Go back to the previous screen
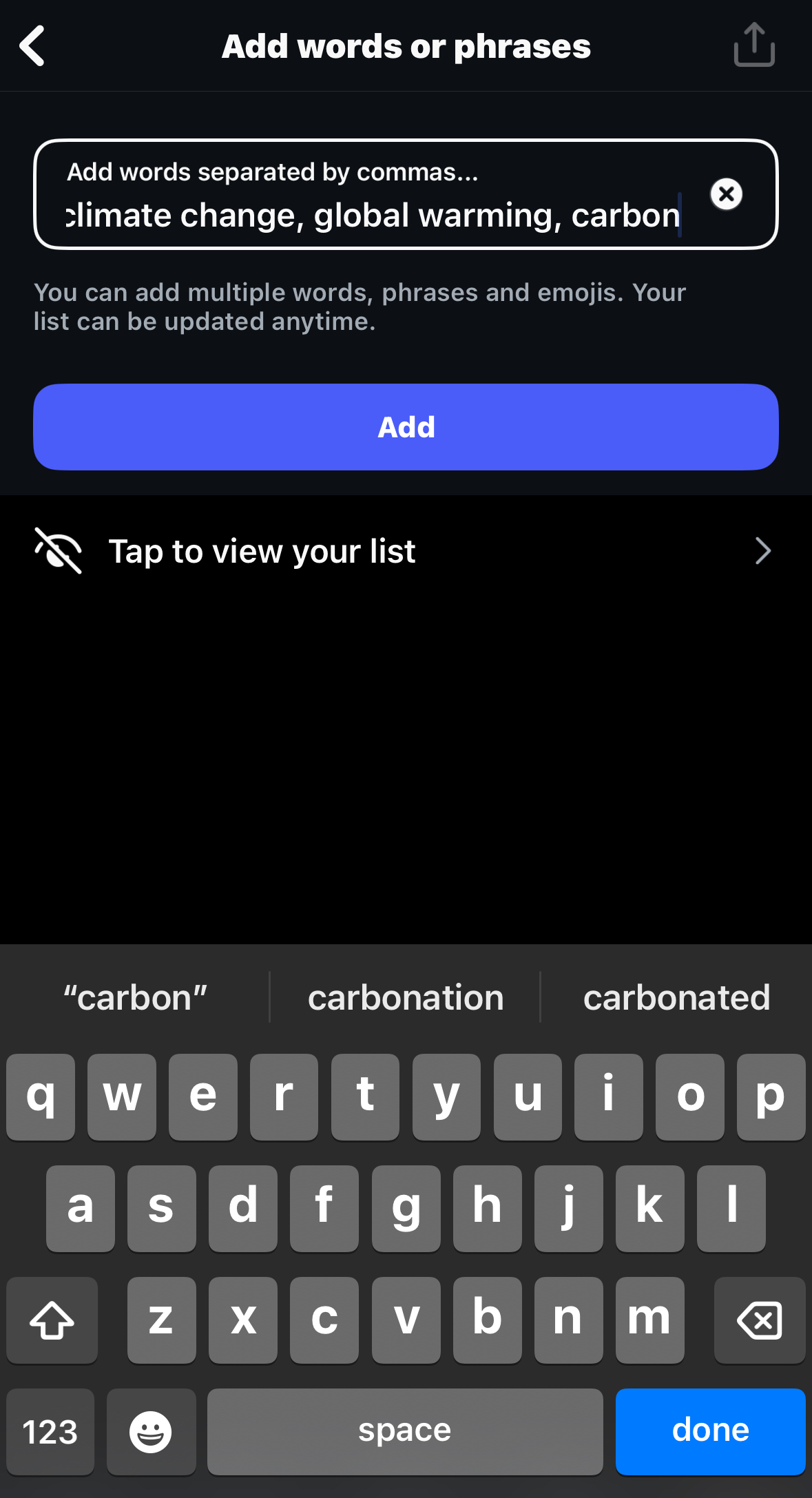 click(x=32, y=46)
